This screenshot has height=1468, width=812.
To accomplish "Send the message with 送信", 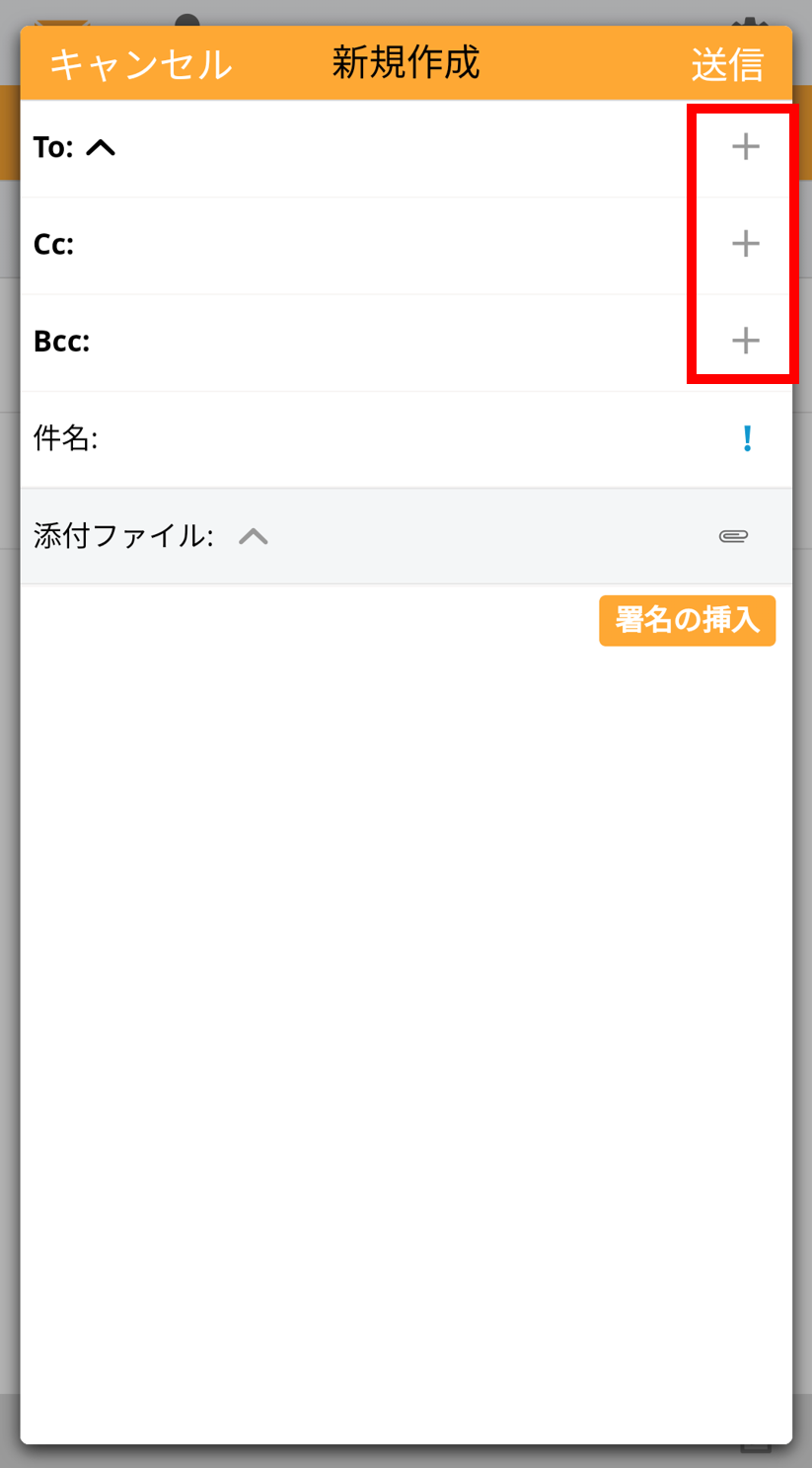I will (727, 63).
